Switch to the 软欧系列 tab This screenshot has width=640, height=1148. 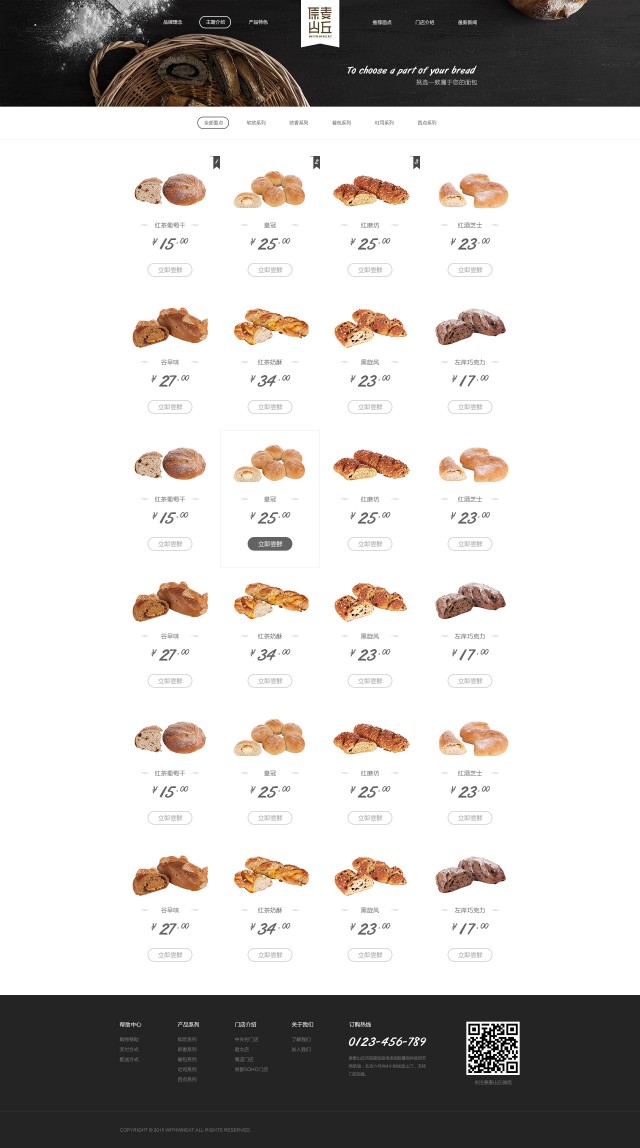coord(256,122)
